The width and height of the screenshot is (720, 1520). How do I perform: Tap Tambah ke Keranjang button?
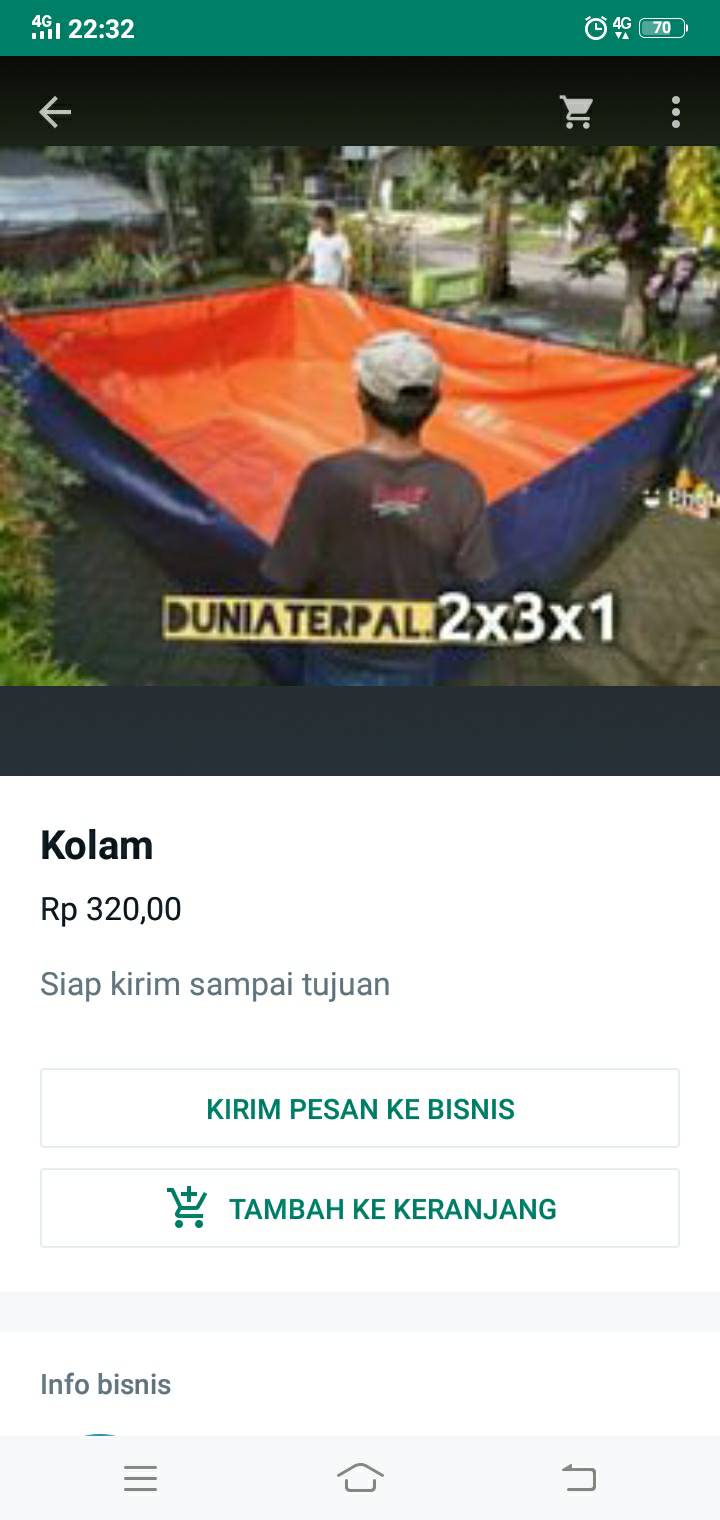360,1208
